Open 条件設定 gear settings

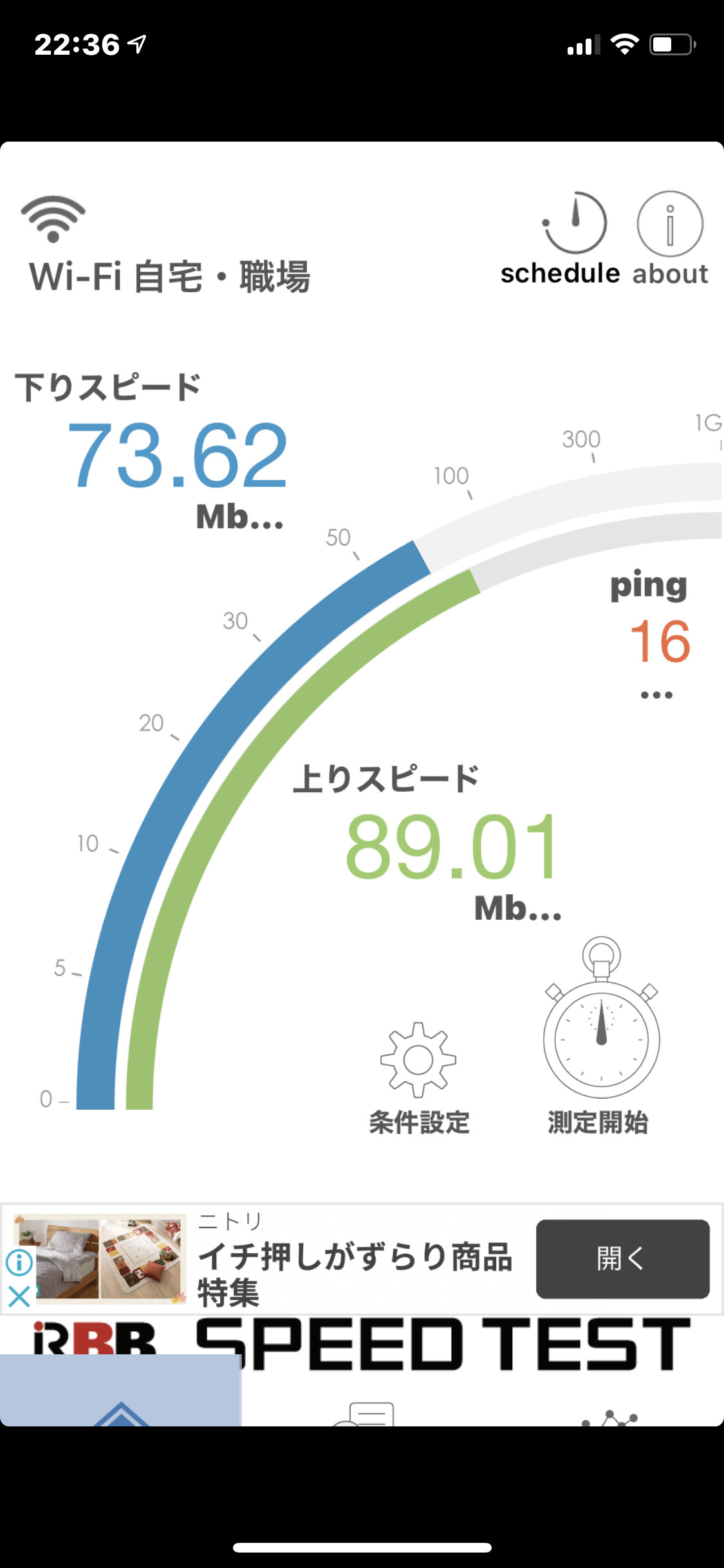tap(419, 1078)
